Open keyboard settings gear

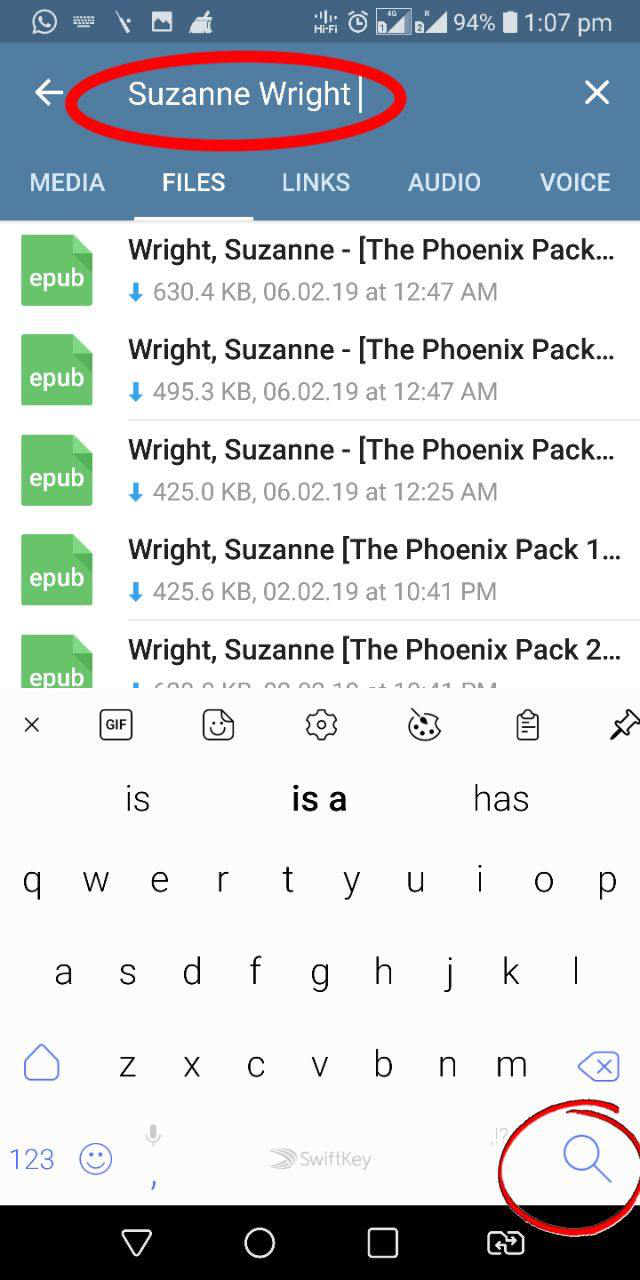click(x=321, y=725)
